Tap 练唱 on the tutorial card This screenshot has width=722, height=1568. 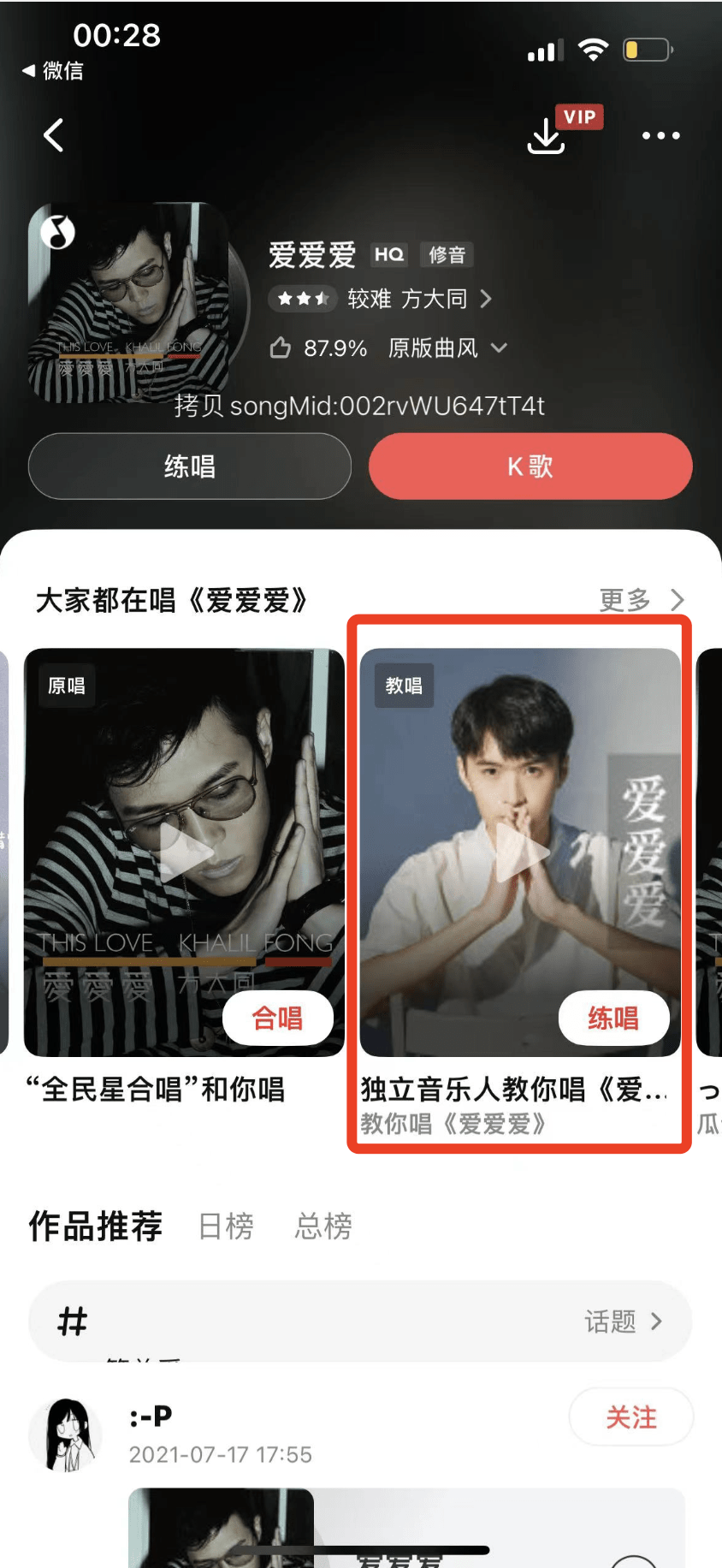point(613,1018)
